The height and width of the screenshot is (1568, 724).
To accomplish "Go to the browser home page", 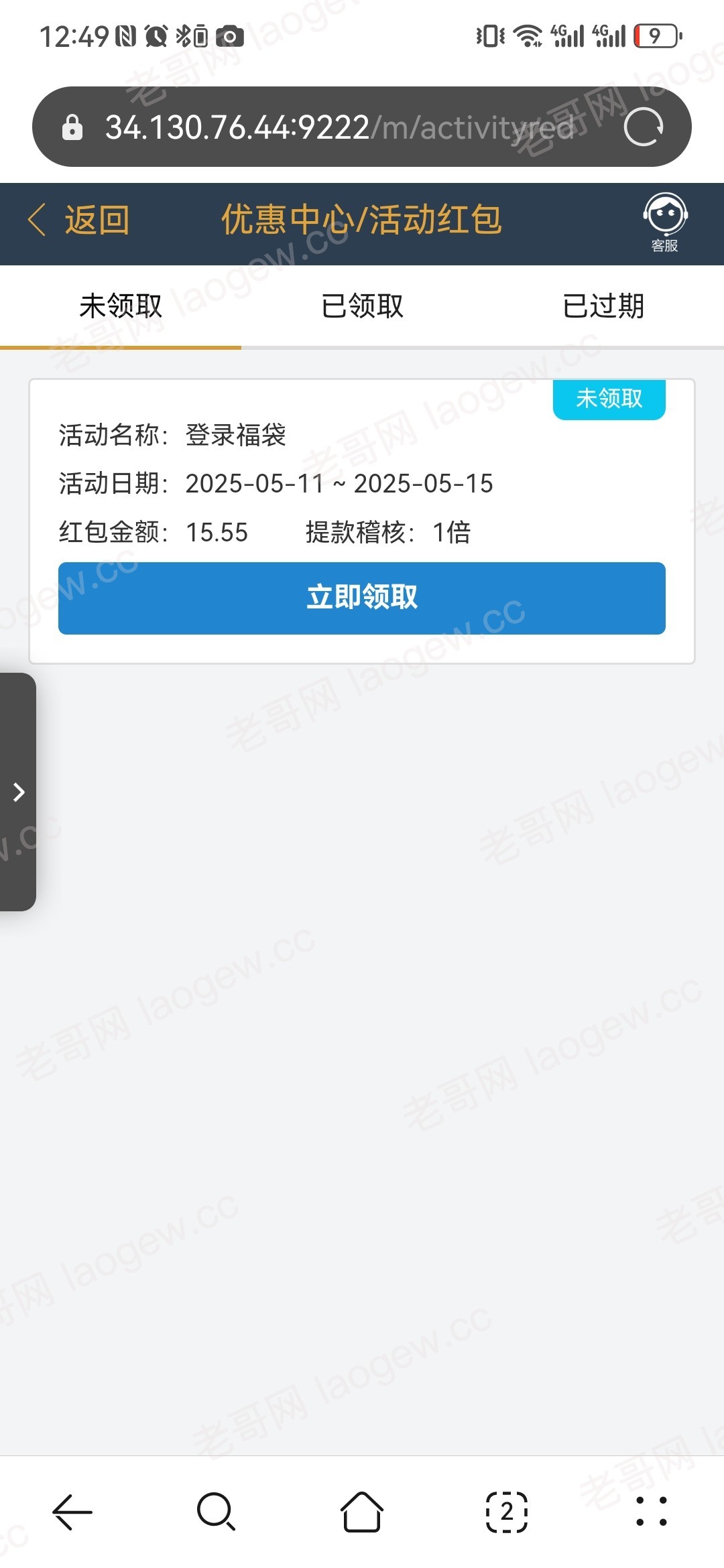I will coord(362,1512).
